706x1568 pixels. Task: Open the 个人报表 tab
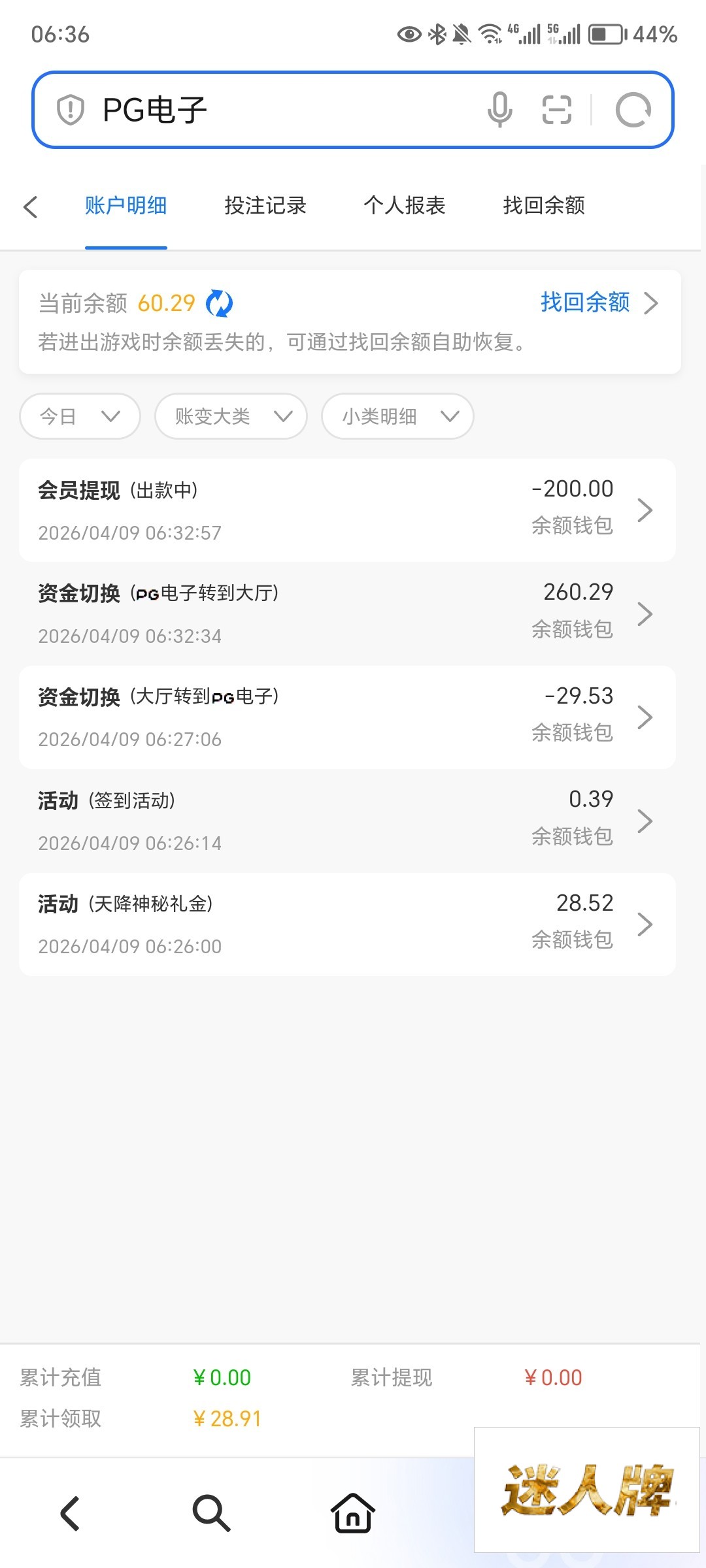pos(404,206)
